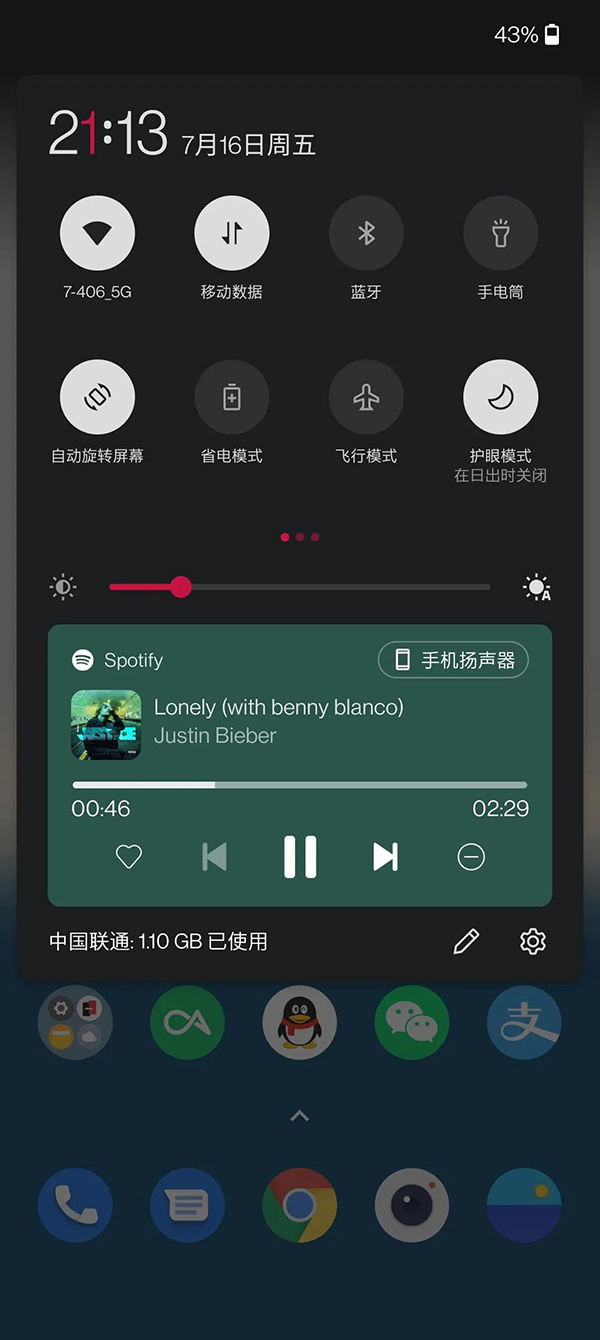Edit quick settings tiles with pencil
Viewport: 600px width, 1340px height.
(466, 941)
